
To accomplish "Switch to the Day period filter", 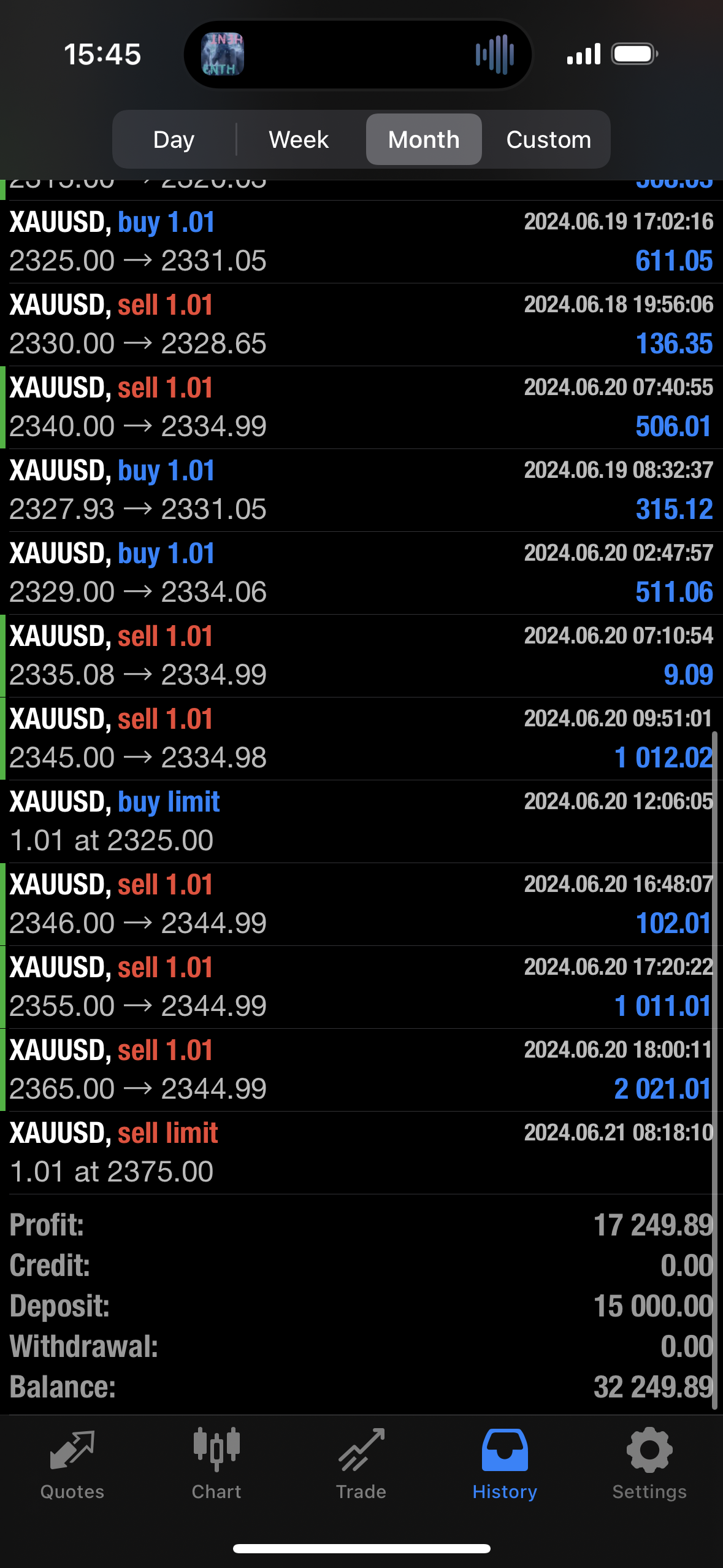I will pos(174,139).
